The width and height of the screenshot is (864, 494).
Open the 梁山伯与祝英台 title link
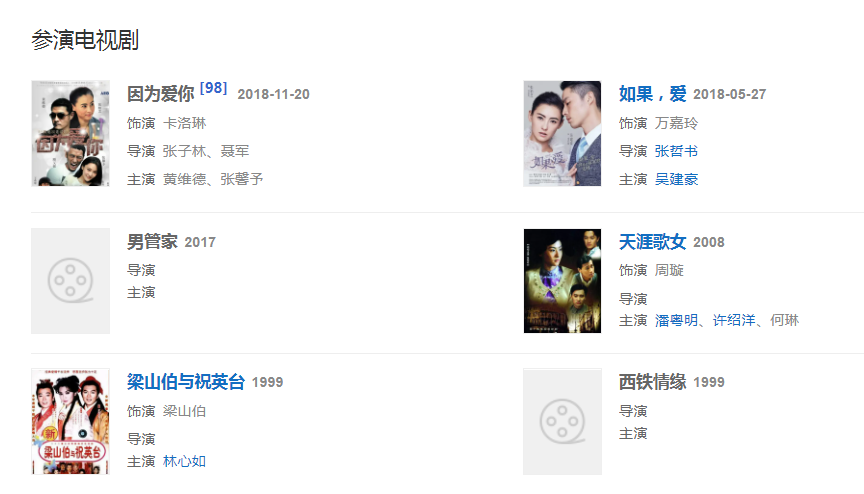(x=185, y=382)
